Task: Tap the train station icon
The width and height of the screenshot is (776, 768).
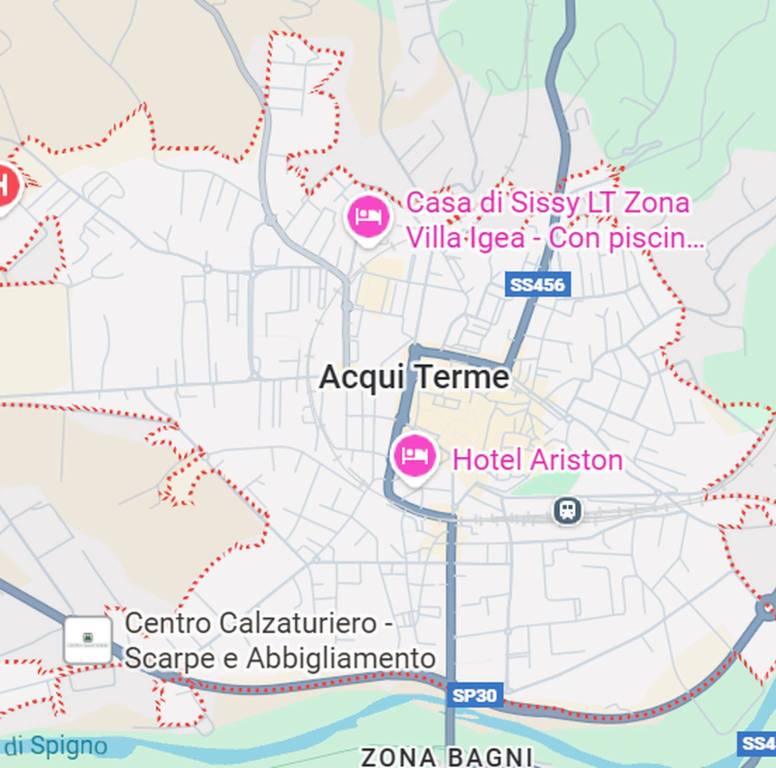Action: pyautogui.click(x=567, y=511)
